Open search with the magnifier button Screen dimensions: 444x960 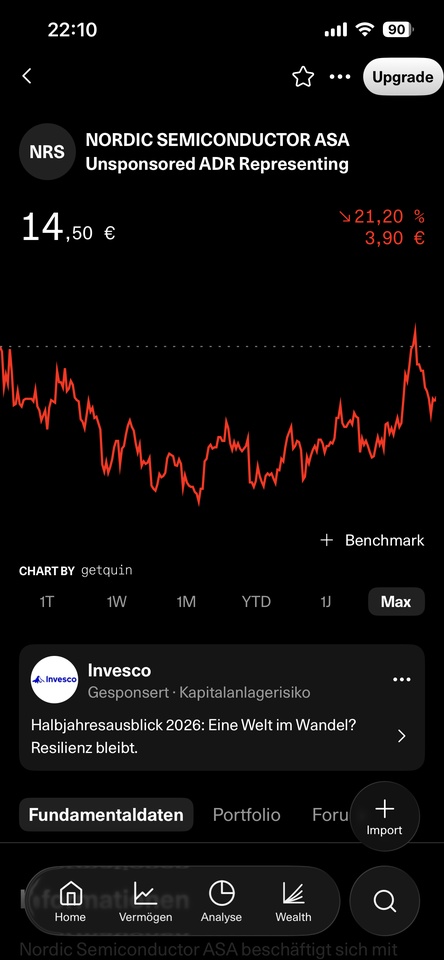pyautogui.click(x=385, y=901)
